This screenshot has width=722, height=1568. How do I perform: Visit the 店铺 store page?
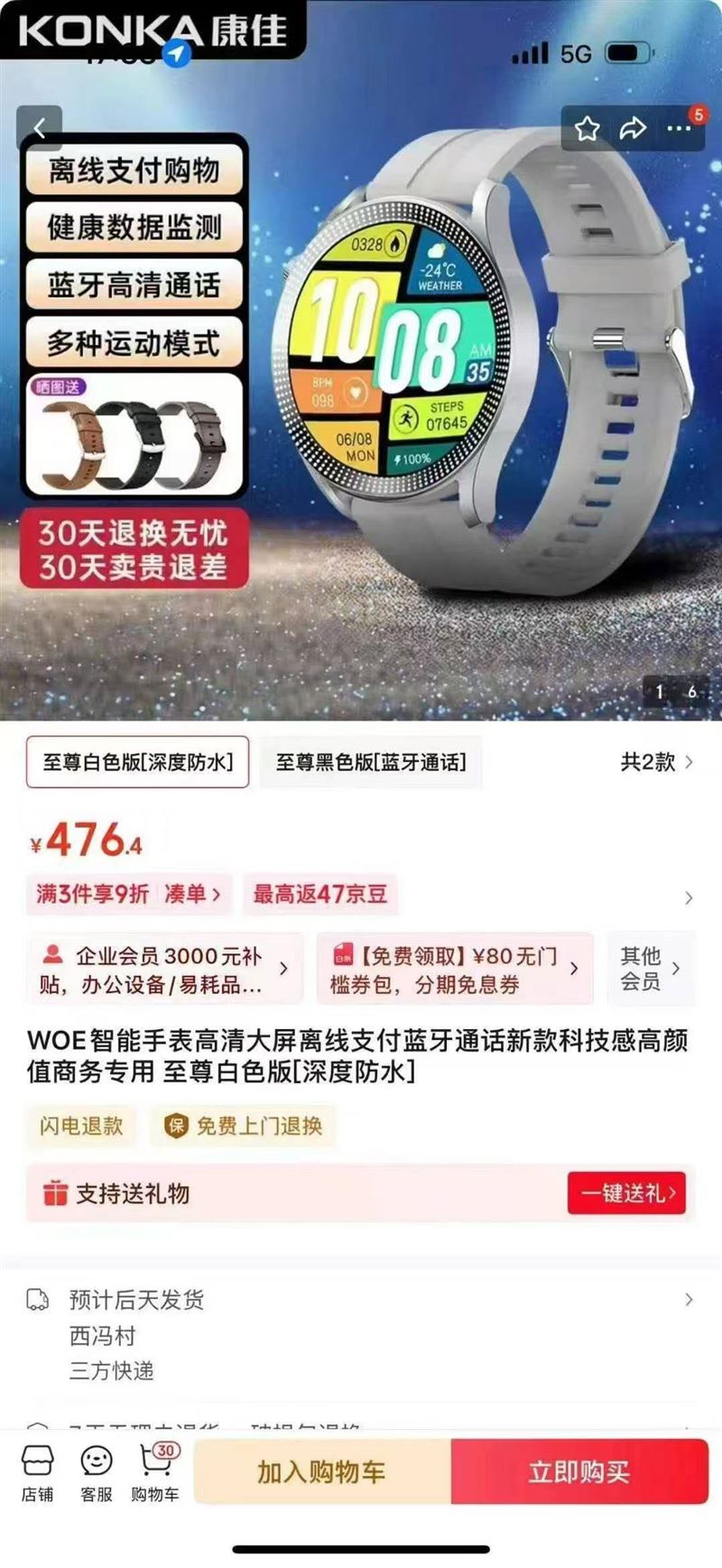pos(37,1473)
